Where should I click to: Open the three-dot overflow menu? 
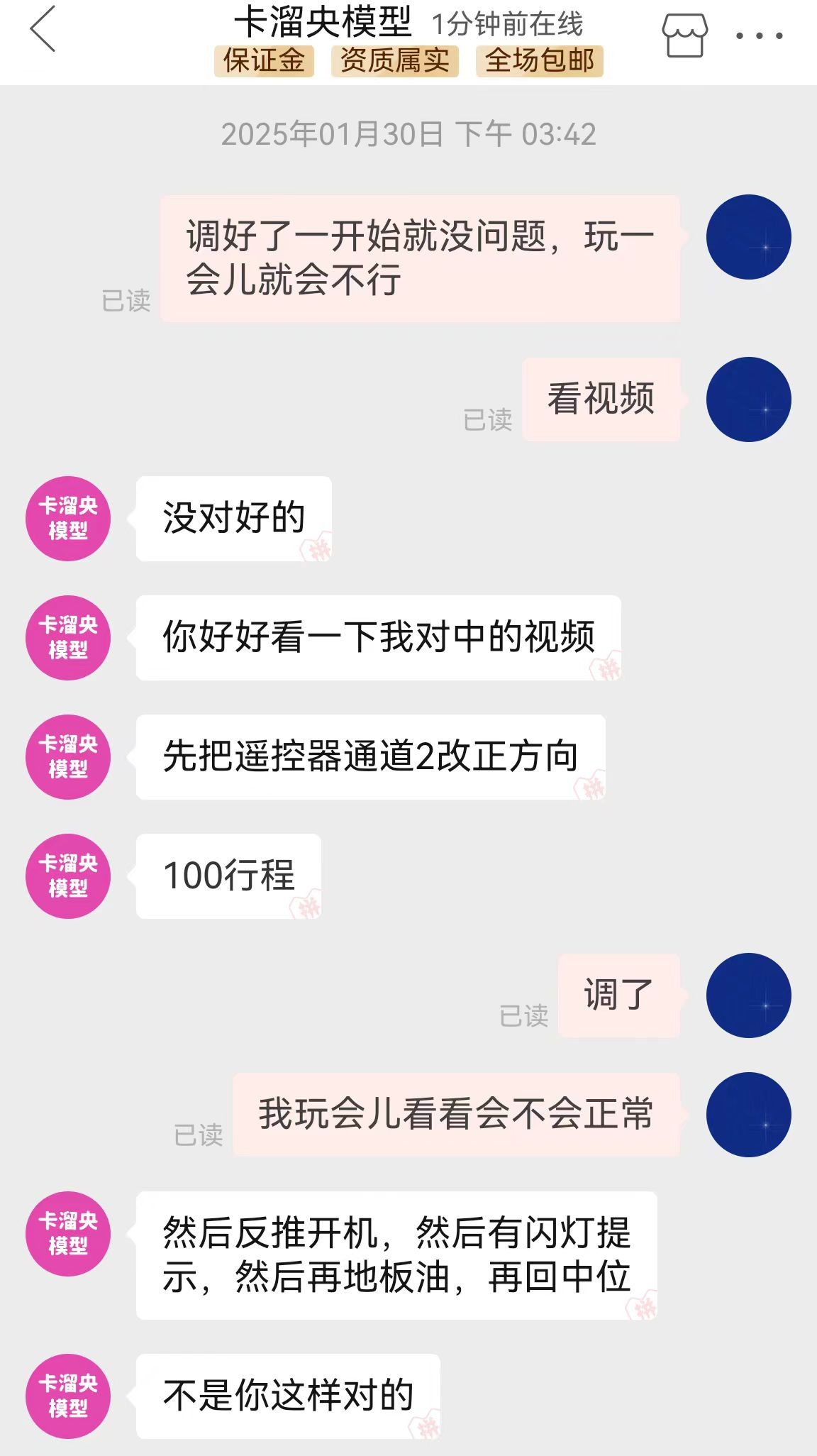pyautogui.click(x=759, y=35)
